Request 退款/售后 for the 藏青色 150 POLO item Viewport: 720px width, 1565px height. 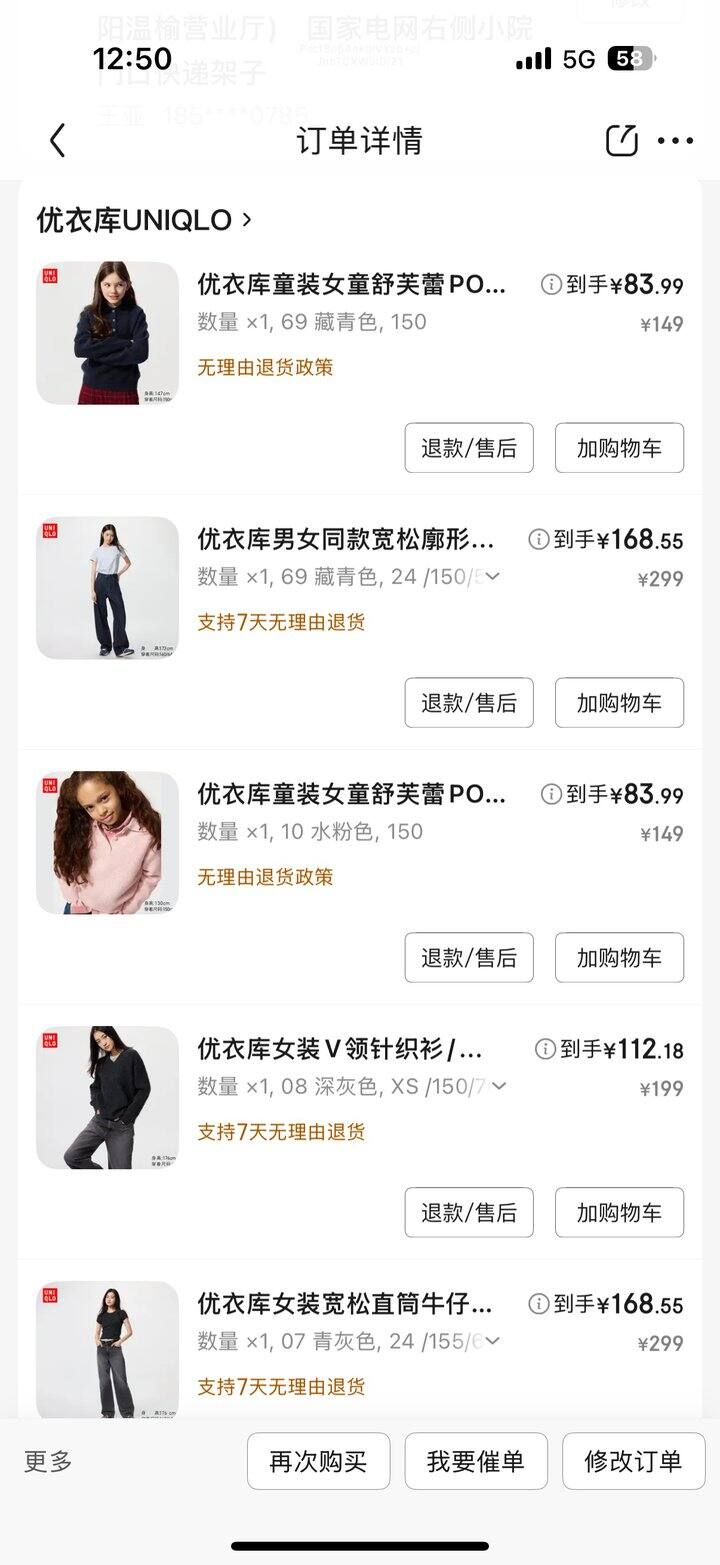coord(469,448)
